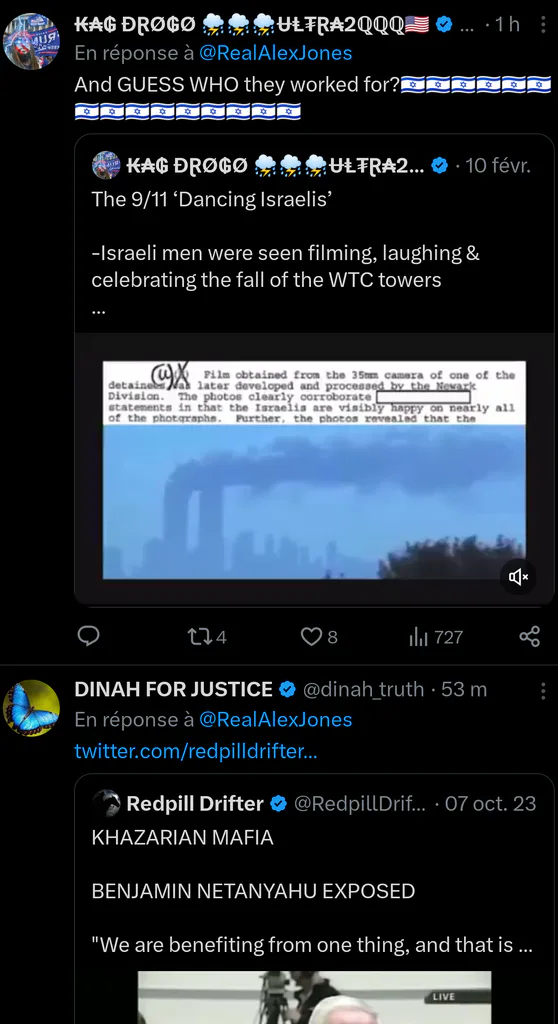Unmute the video in the quoted post
This screenshot has height=1024, width=558.
click(519, 577)
